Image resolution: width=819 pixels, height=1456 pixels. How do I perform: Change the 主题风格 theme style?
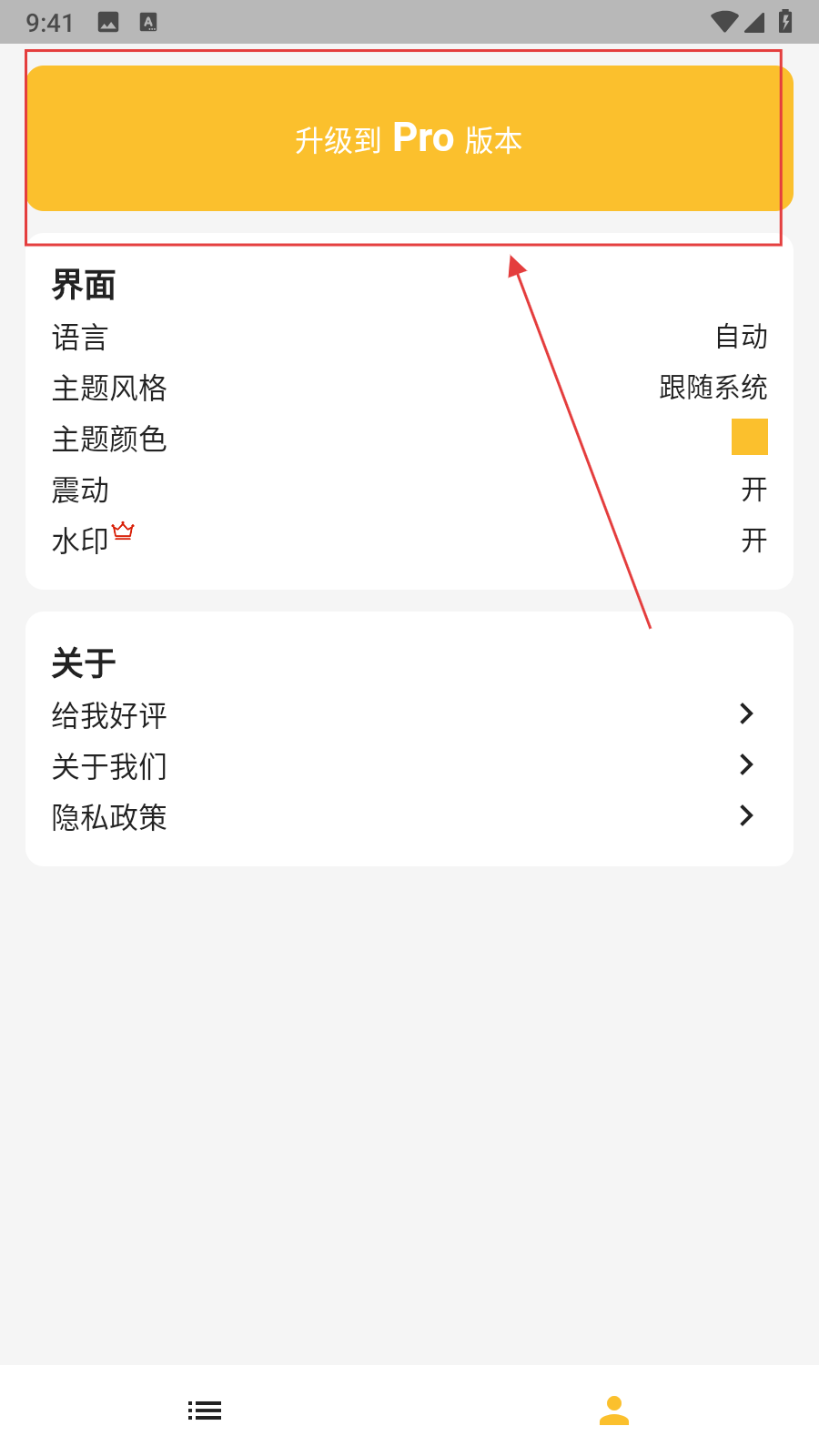coord(409,389)
